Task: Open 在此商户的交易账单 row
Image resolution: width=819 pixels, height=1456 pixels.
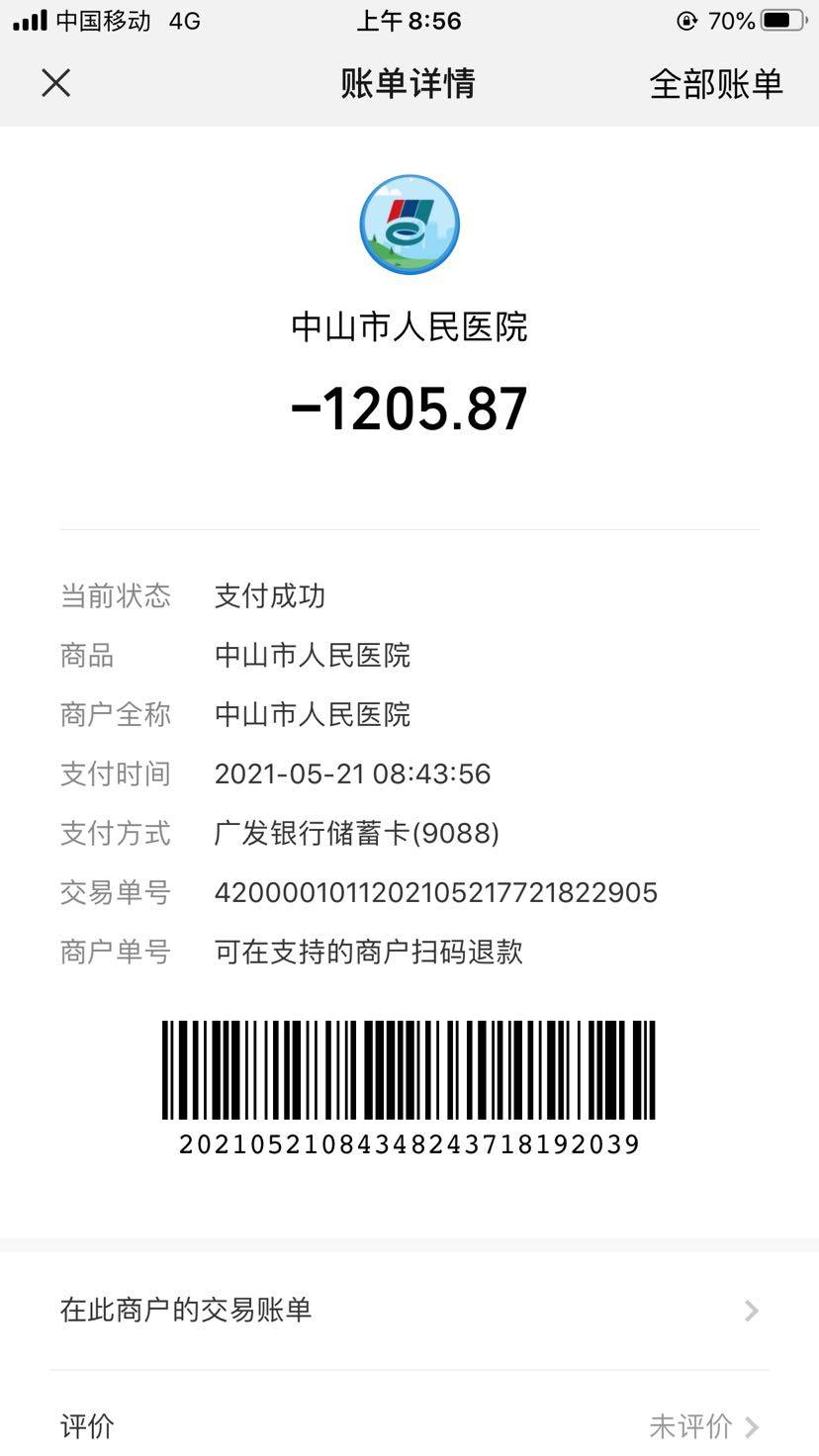Action: pos(409,1311)
